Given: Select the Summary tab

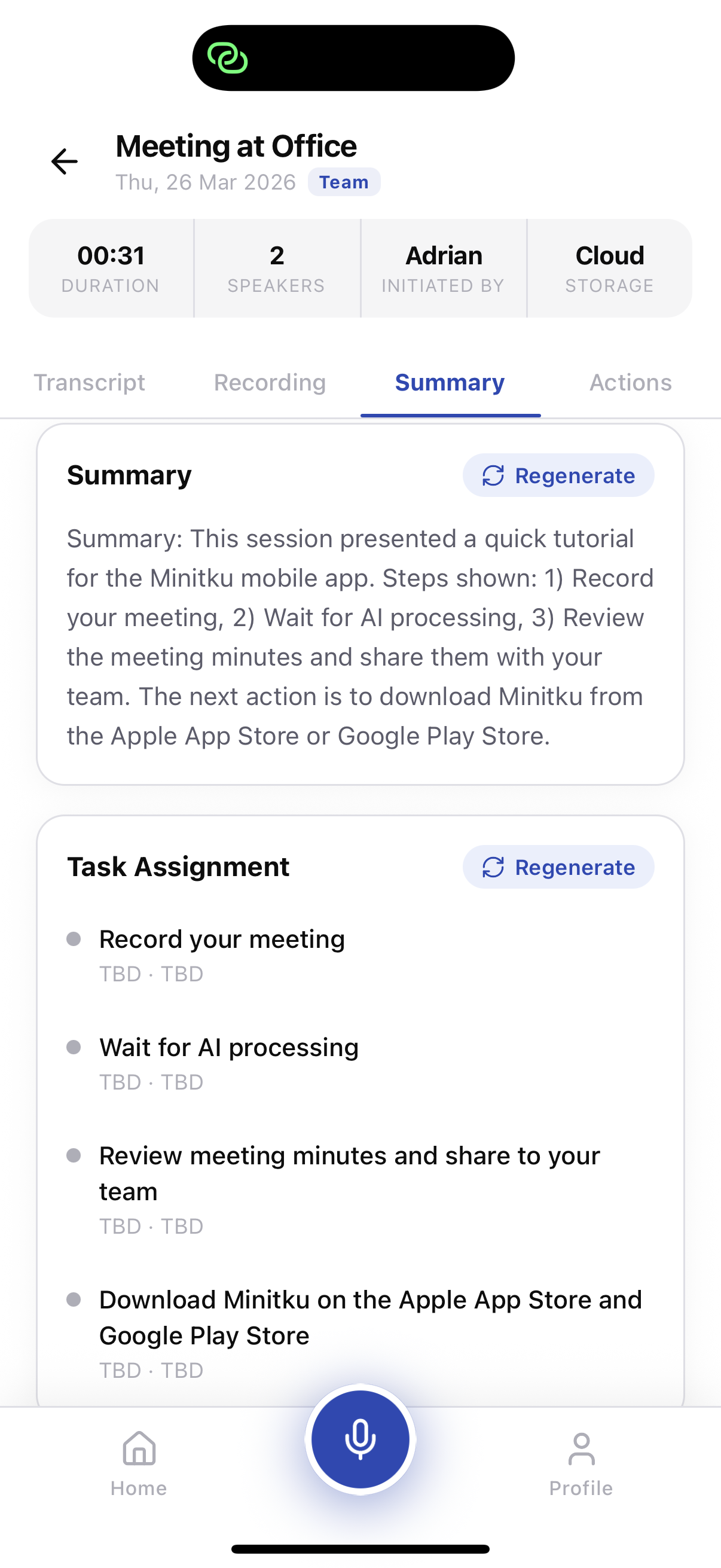Looking at the screenshot, I should tap(450, 383).
